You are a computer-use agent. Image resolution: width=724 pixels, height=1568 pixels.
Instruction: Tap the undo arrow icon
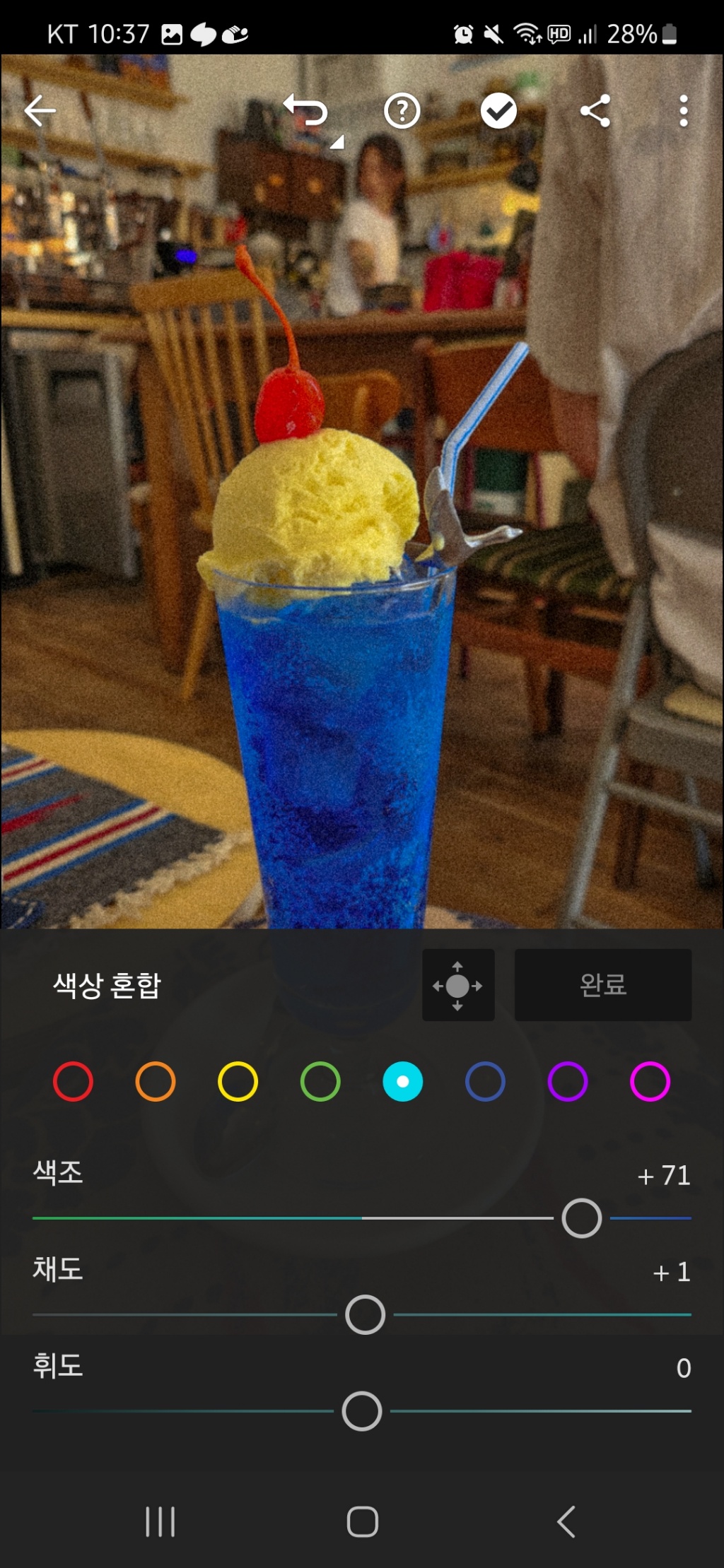(x=309, y=112)
